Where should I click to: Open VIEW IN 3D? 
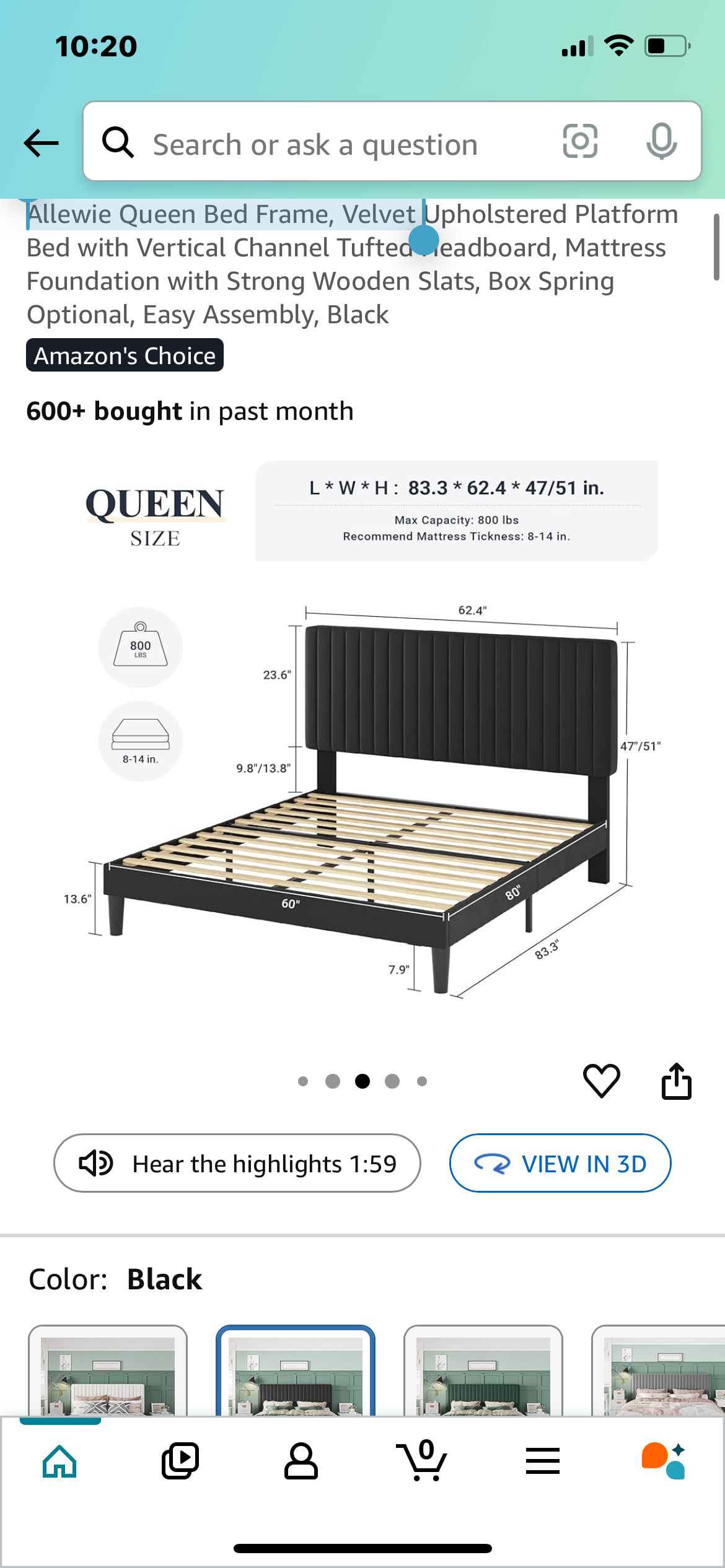coord(560,1163)
